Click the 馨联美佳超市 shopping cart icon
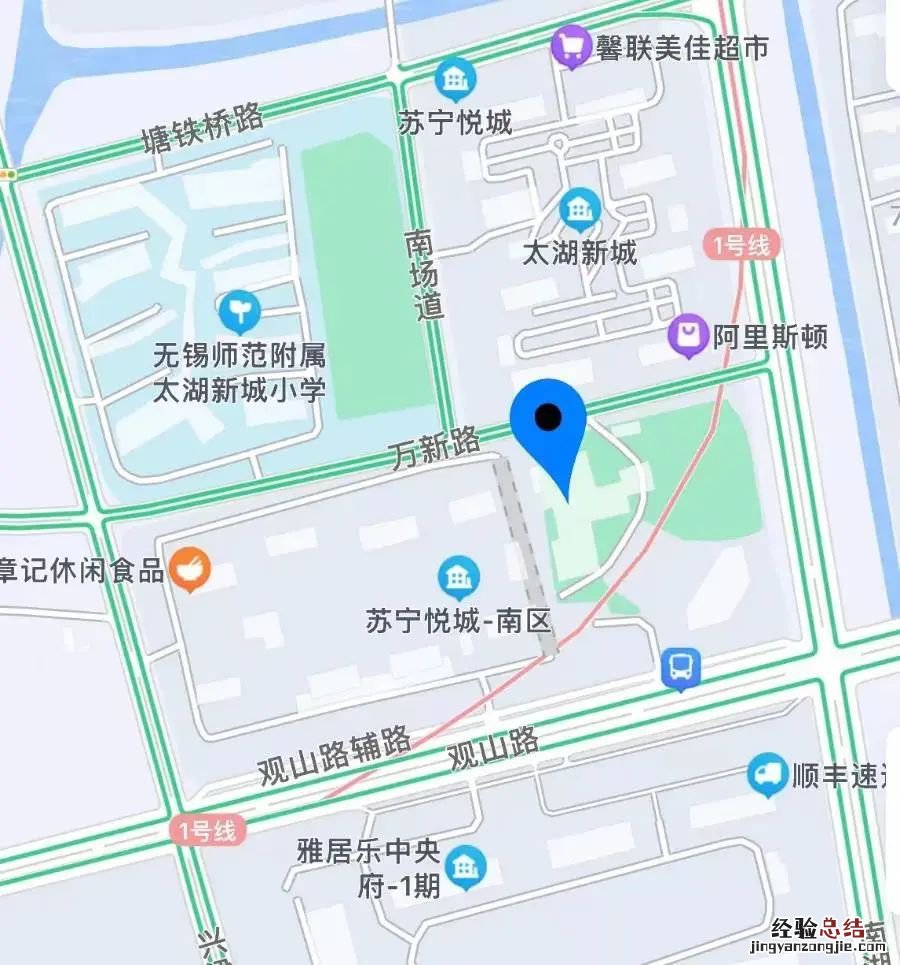 568,48
